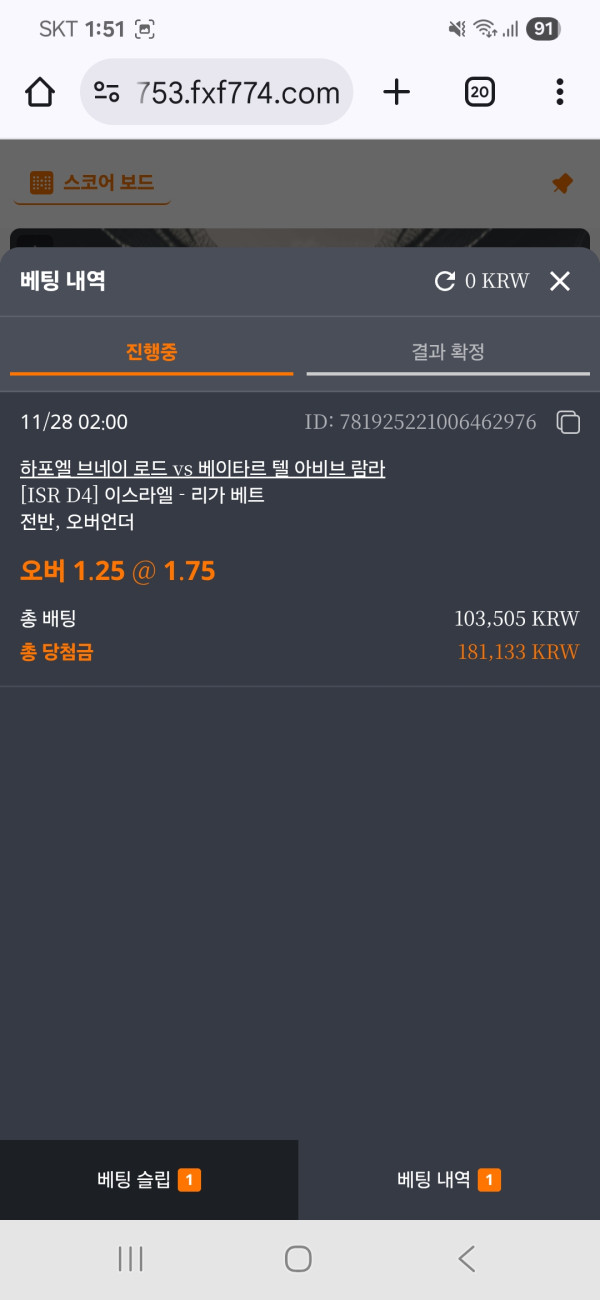Screen dimensions: 600x1300
Task: Open the 스코어 보드 button
Action: click(x=93, y=183)
